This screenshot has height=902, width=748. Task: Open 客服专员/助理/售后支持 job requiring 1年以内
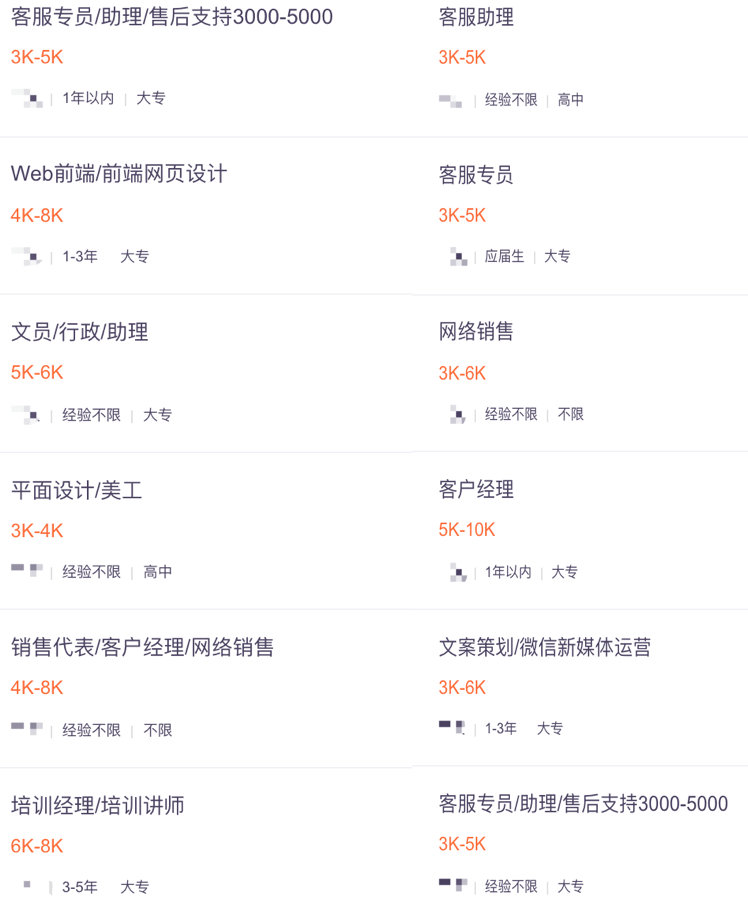click(x=172, y=18)
